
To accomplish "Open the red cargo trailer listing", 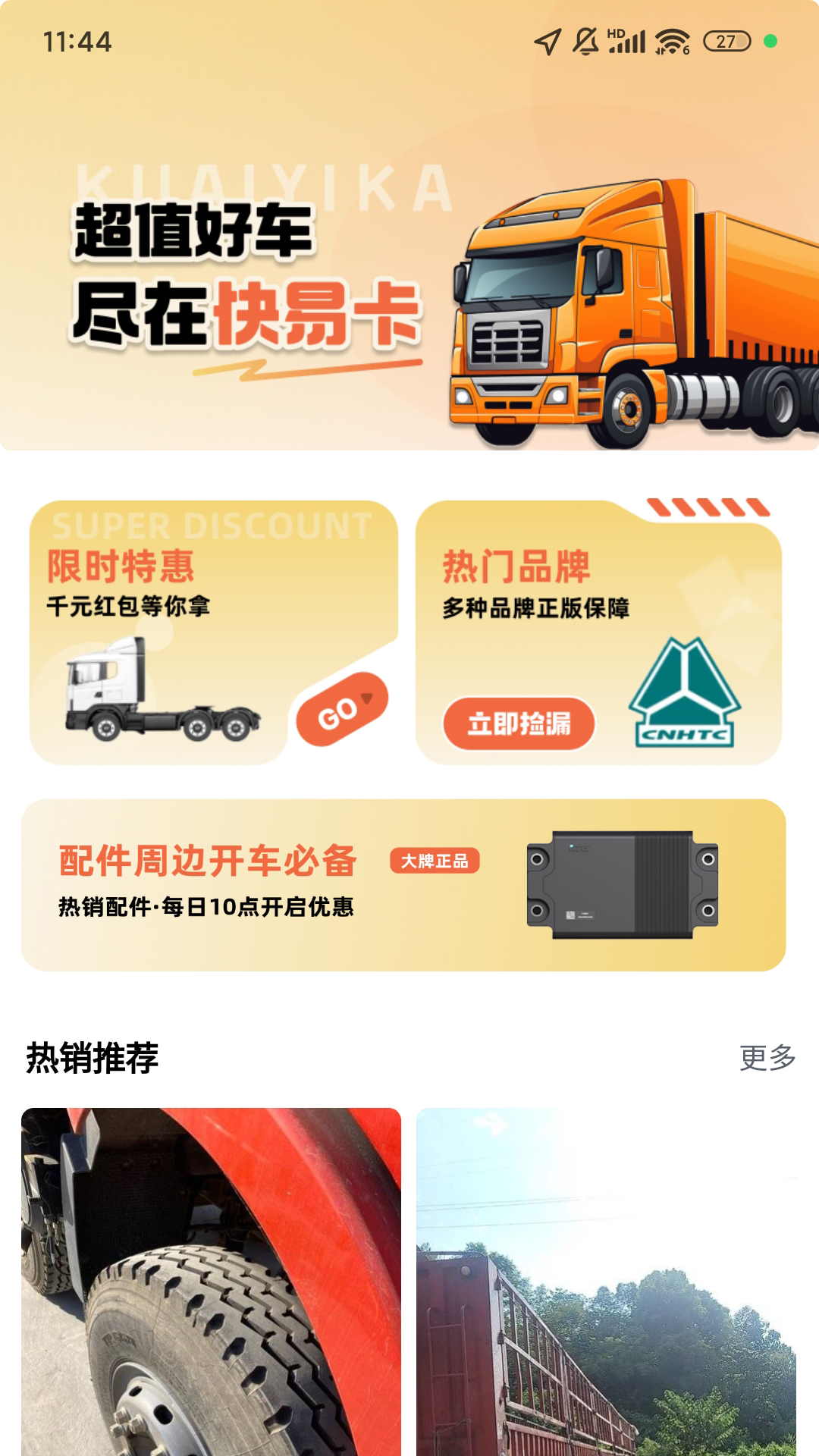I will (x=606, y=1282).
